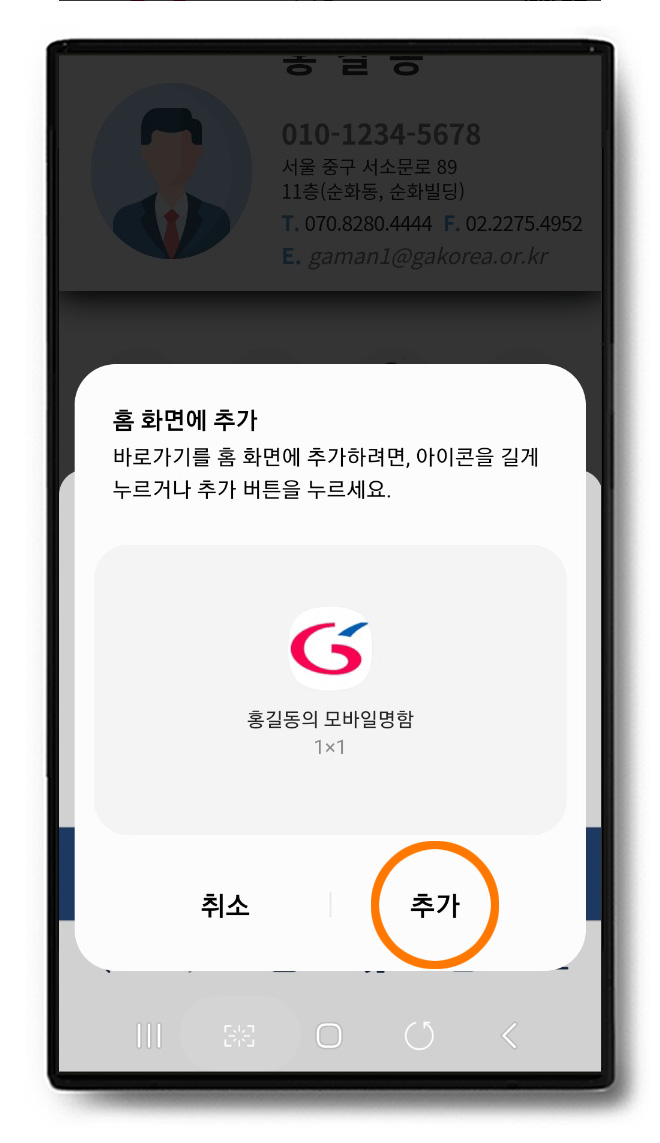The image size is (660, 1143).
Task: Tap the 홍길동의 모바일명함 shortcut icon
Action: point(330,648)
